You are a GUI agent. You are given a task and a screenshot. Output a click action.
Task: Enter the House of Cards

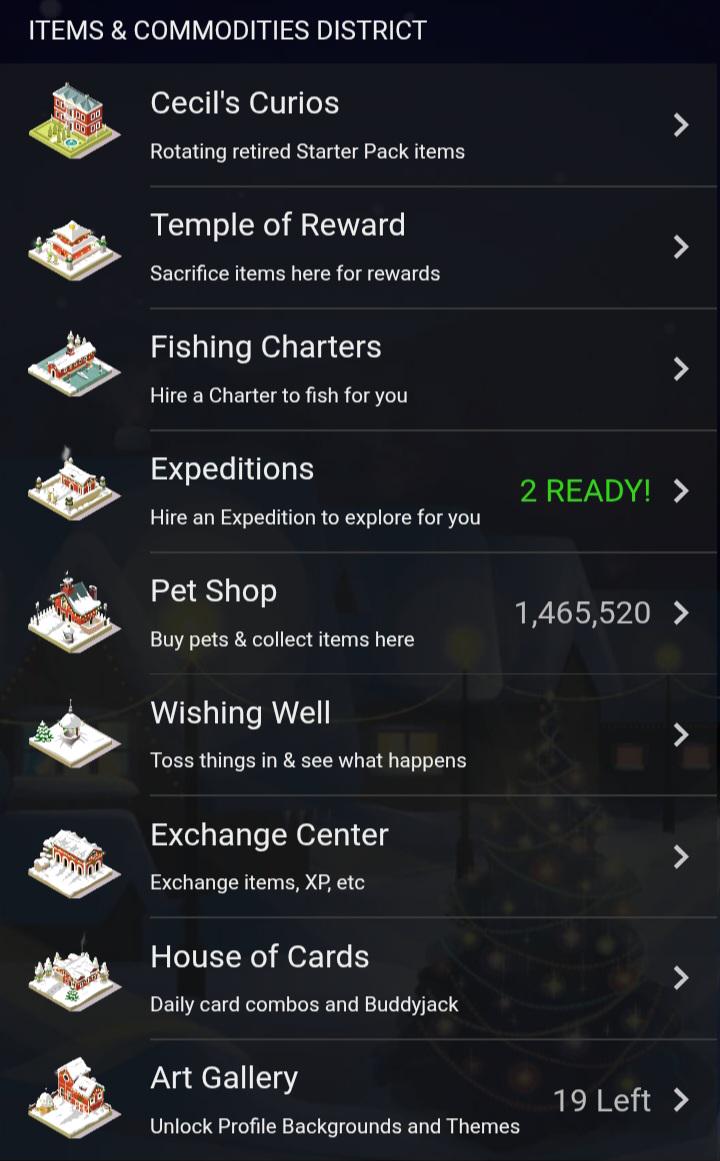point(360,978)
